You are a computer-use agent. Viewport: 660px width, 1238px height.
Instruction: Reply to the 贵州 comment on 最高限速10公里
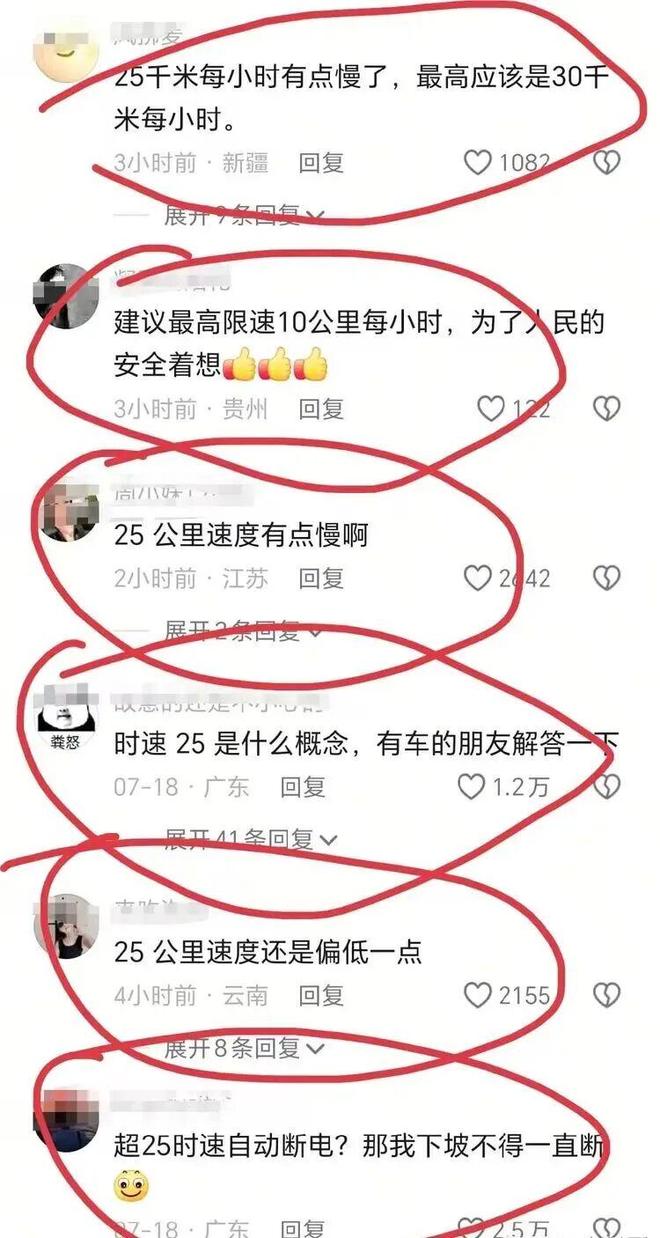click(321, 408)
